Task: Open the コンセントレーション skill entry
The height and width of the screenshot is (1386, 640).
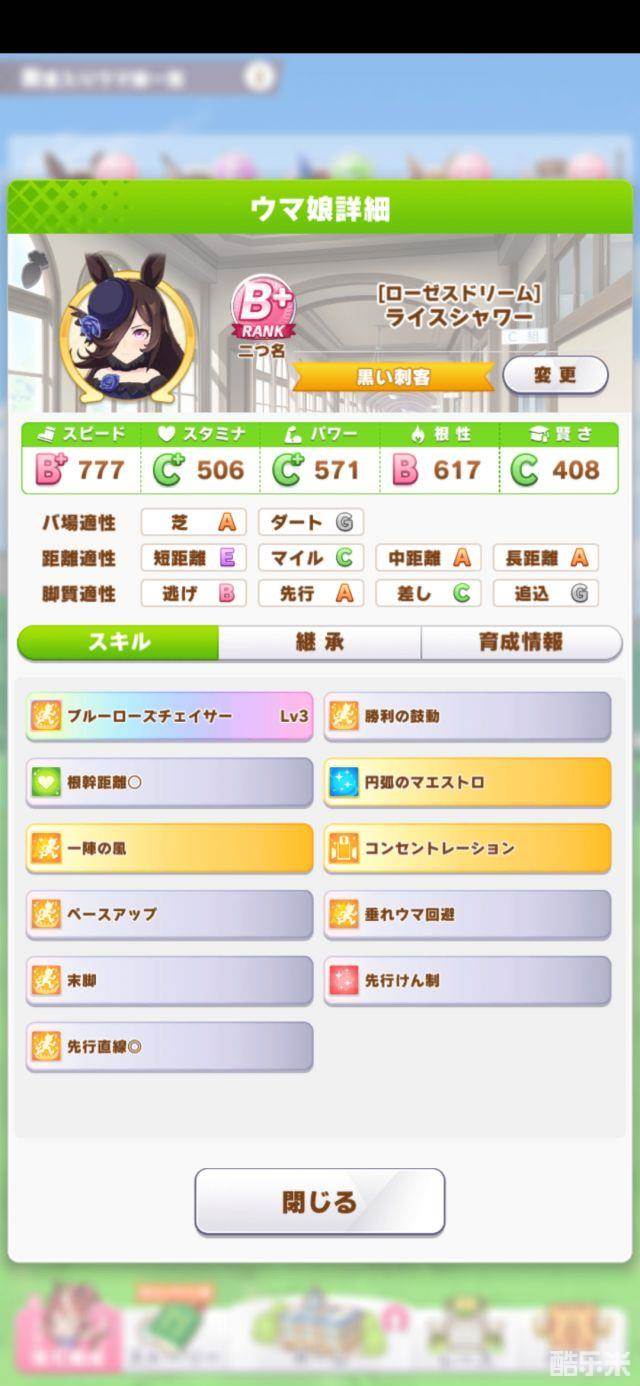Action: (467, 848)
